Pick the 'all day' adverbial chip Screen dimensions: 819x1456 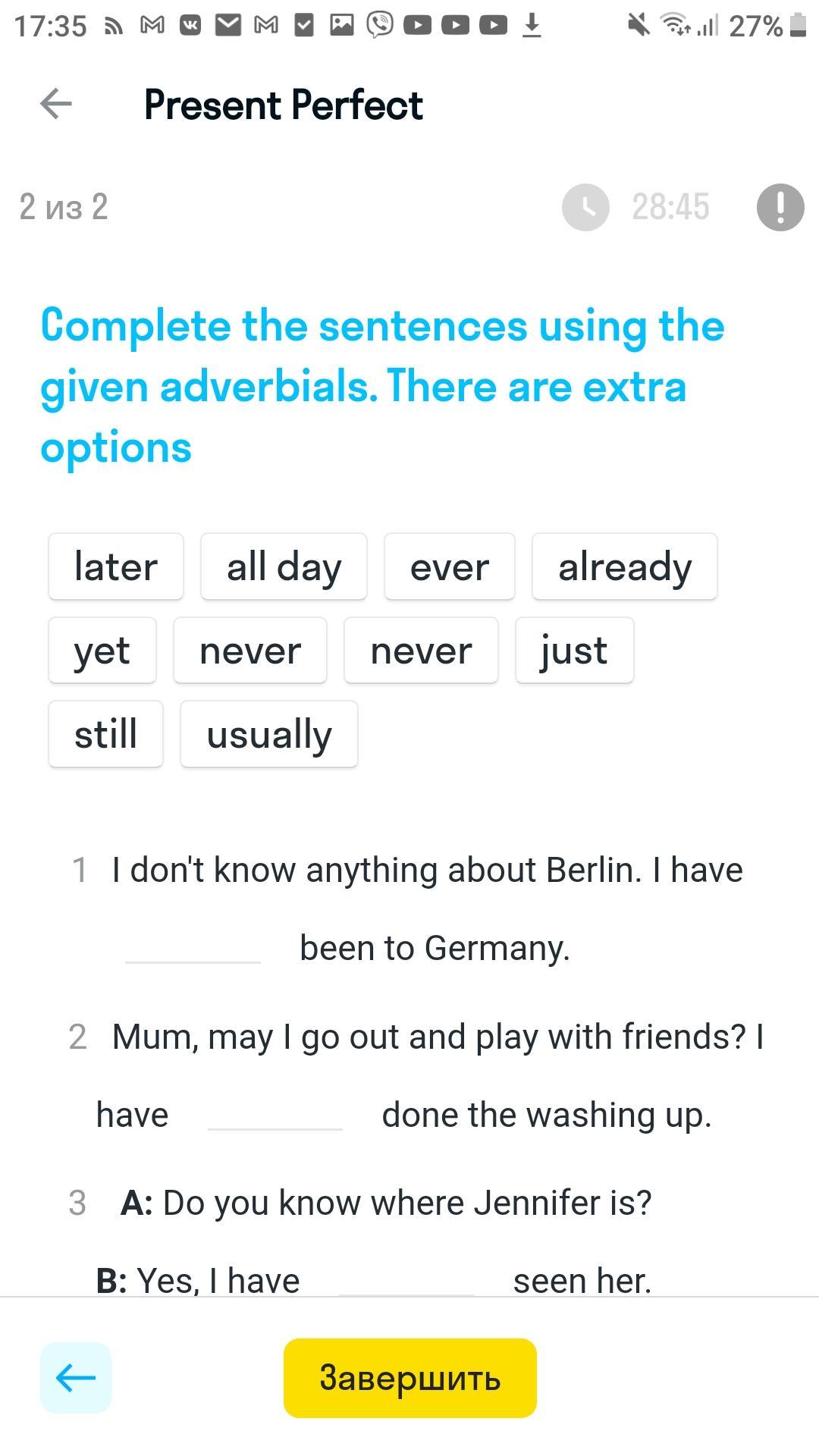tap(284, 566)
